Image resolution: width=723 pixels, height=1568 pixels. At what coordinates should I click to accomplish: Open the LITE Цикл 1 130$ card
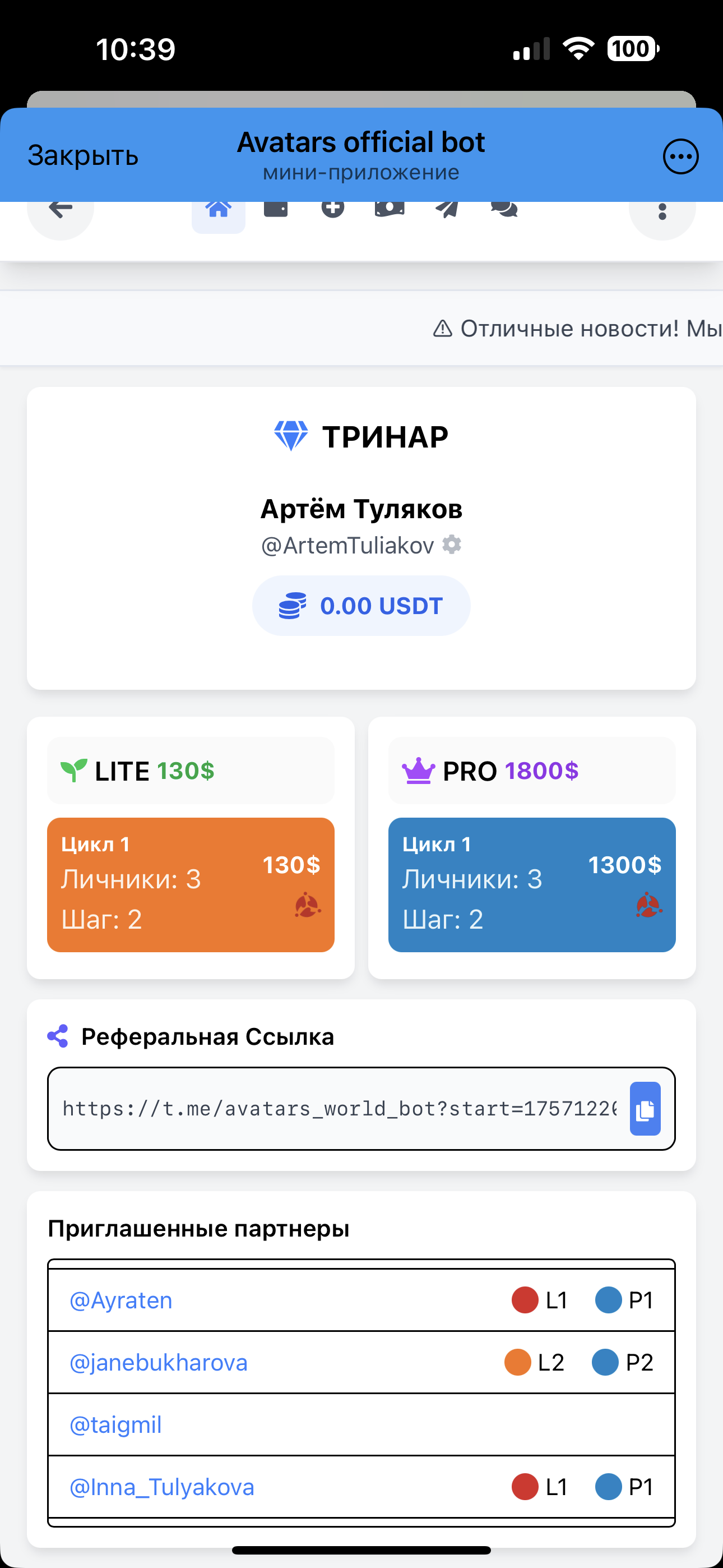coord(191,884)
